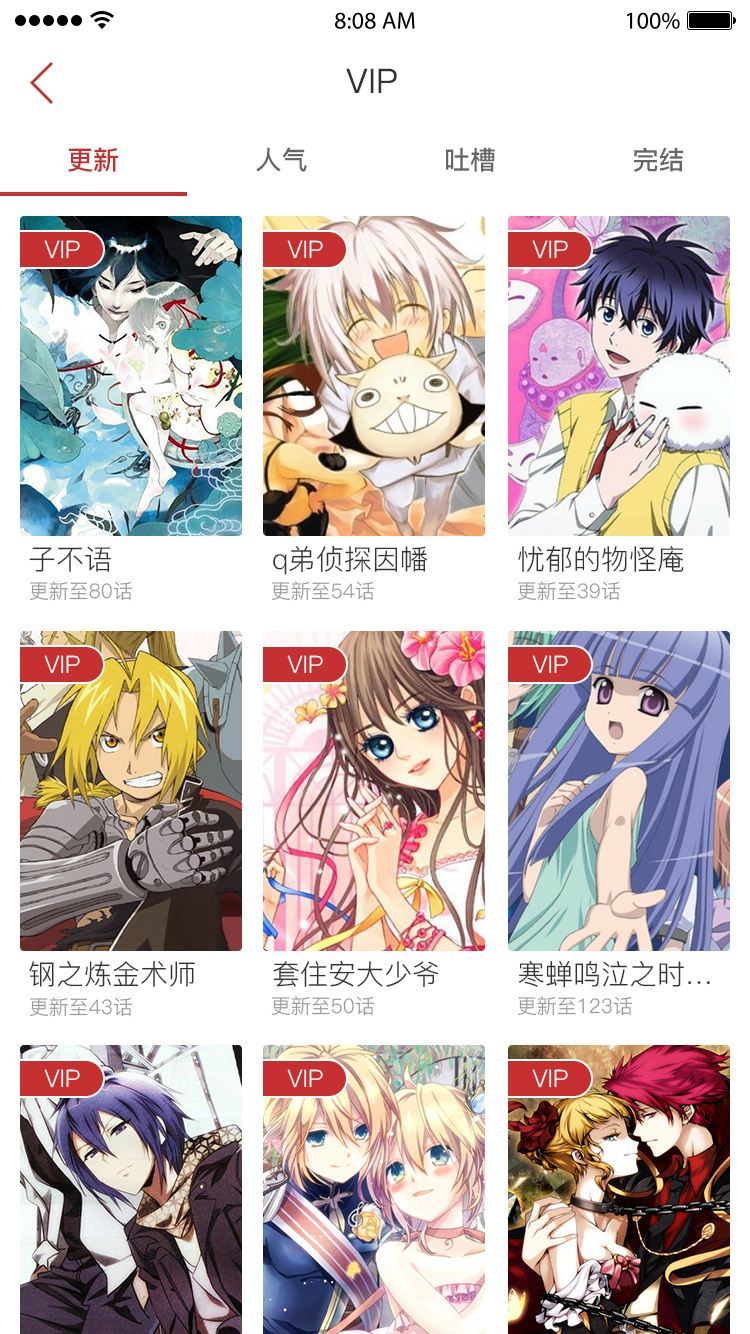Select the 更新 tab

93,160
